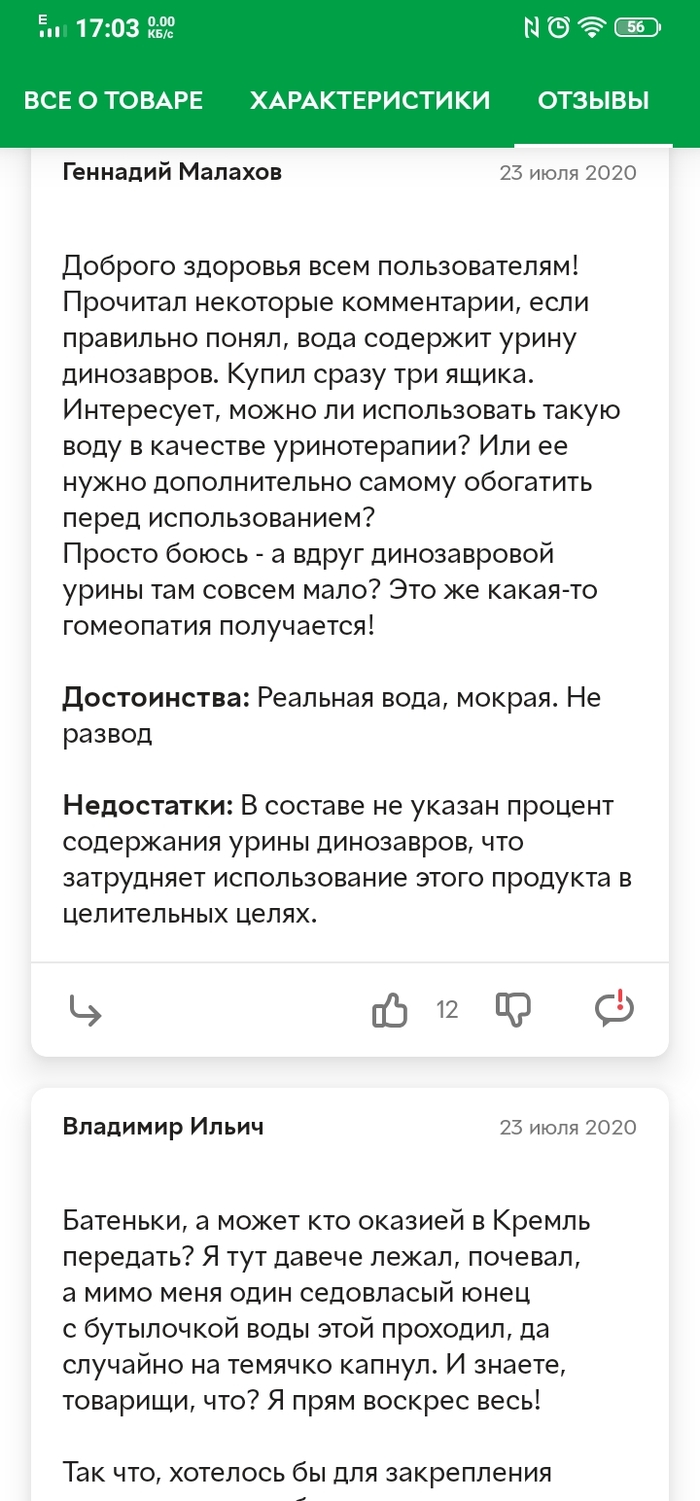Like Геннадий Малахов's review
Image resolution: width=700 pixels, height=1501 pixels.
390,1010
